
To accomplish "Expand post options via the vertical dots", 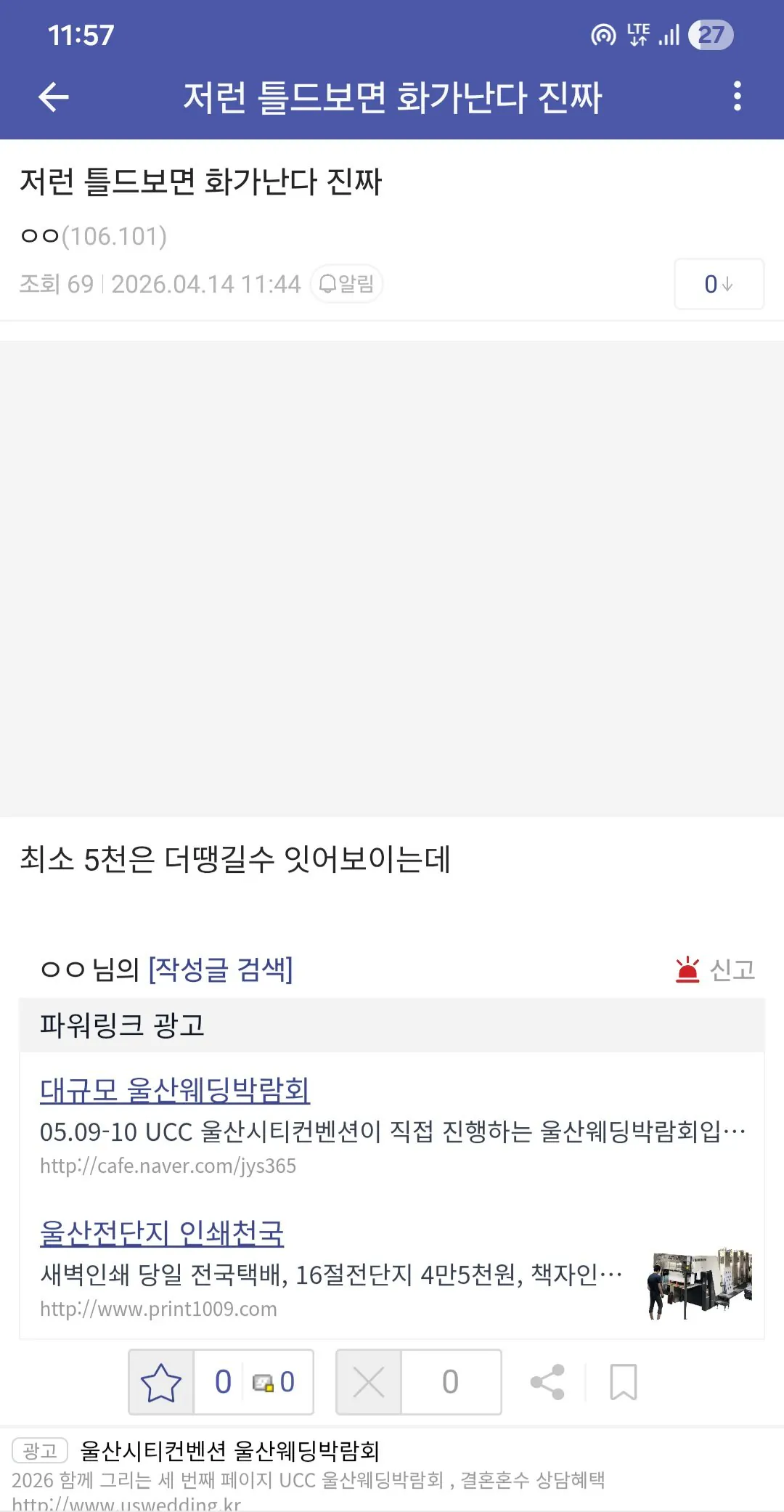I will pos(737,97).
